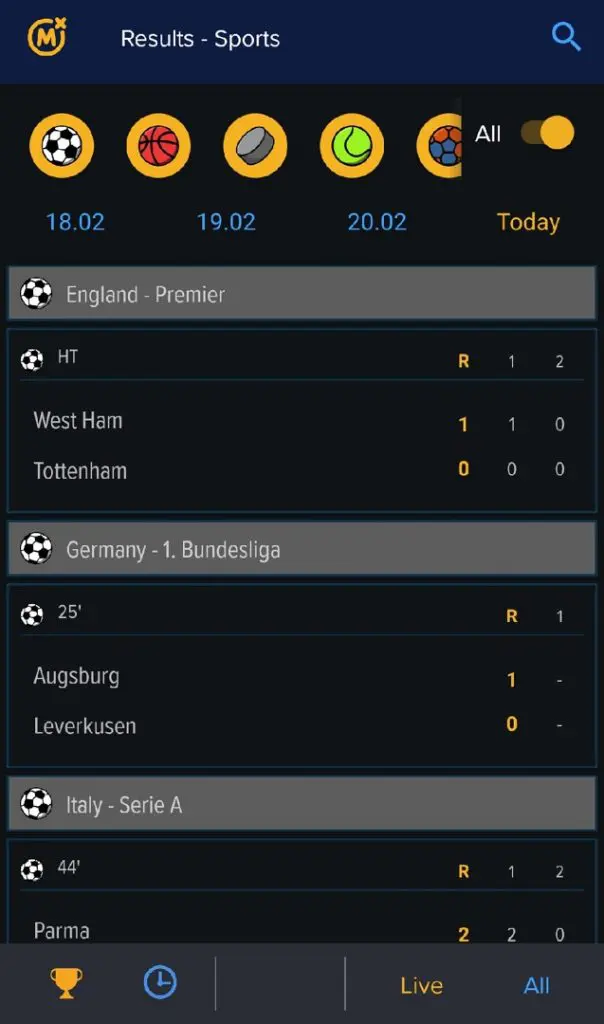Open West Ham vs Tottenham match
Image resolution: width=604 pixels, height=1024 pixels.
pos(302,421)
